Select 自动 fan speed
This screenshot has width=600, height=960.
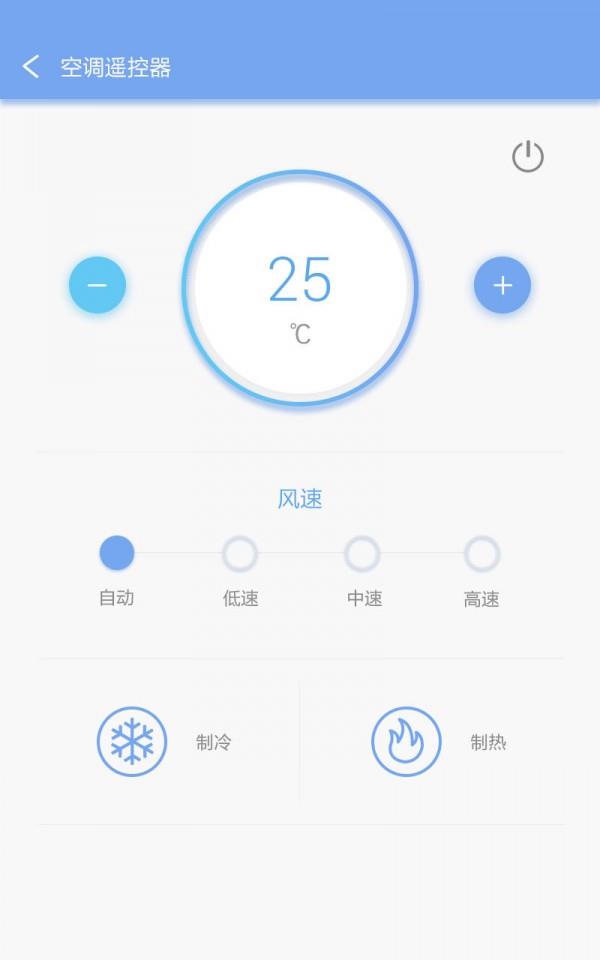(116, 553)
